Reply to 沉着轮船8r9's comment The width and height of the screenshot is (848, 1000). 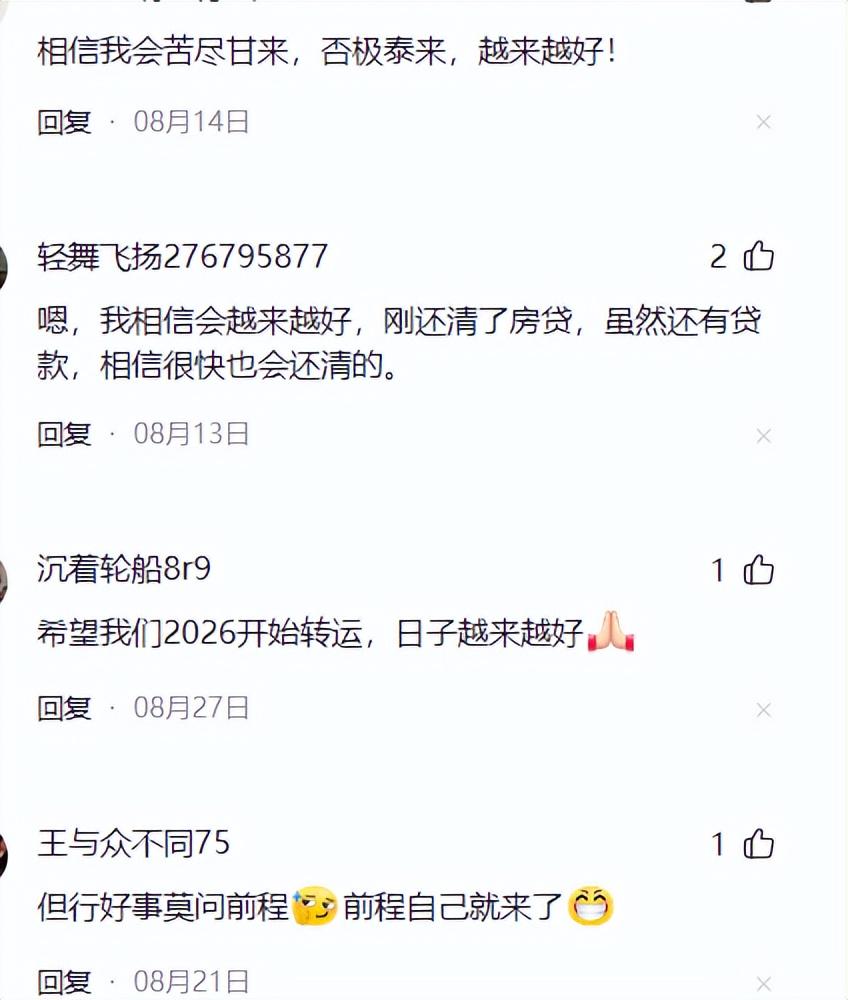point(64,709)
